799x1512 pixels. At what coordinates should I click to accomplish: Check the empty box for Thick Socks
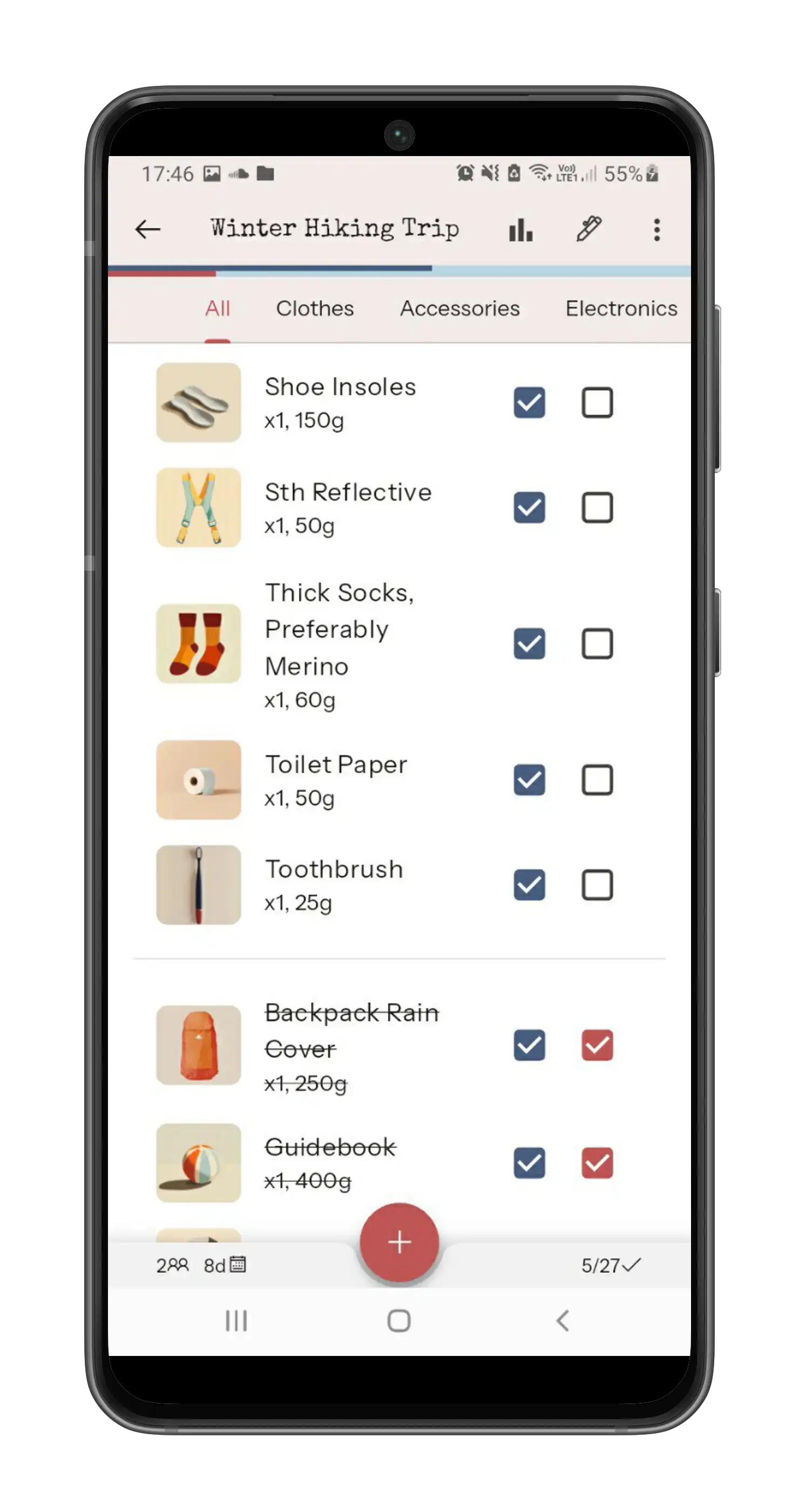click(x=597, y=644)
